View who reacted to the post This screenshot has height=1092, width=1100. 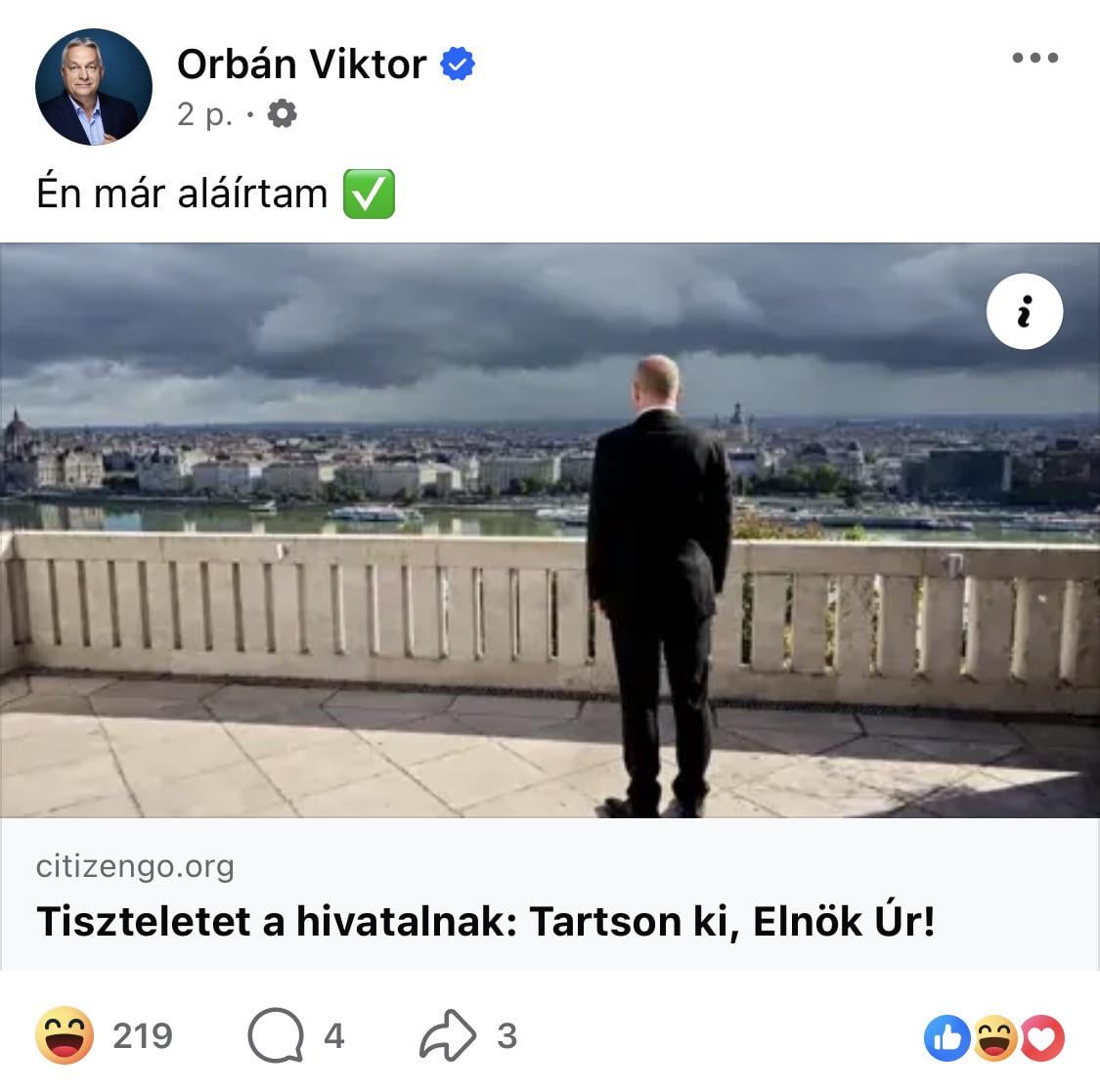tap(993, 1037)
